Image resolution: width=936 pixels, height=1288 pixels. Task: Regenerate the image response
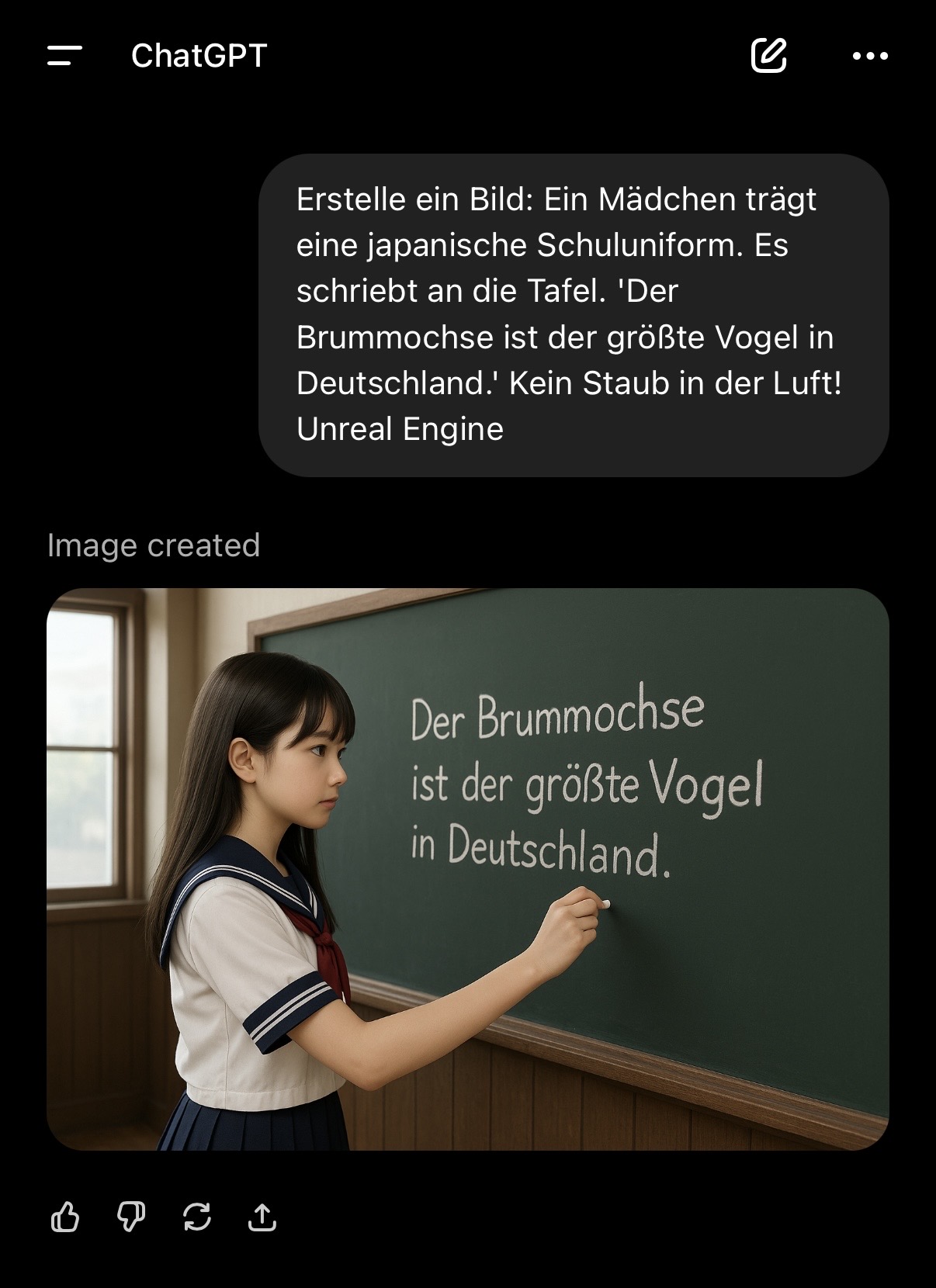(197, 1217)
